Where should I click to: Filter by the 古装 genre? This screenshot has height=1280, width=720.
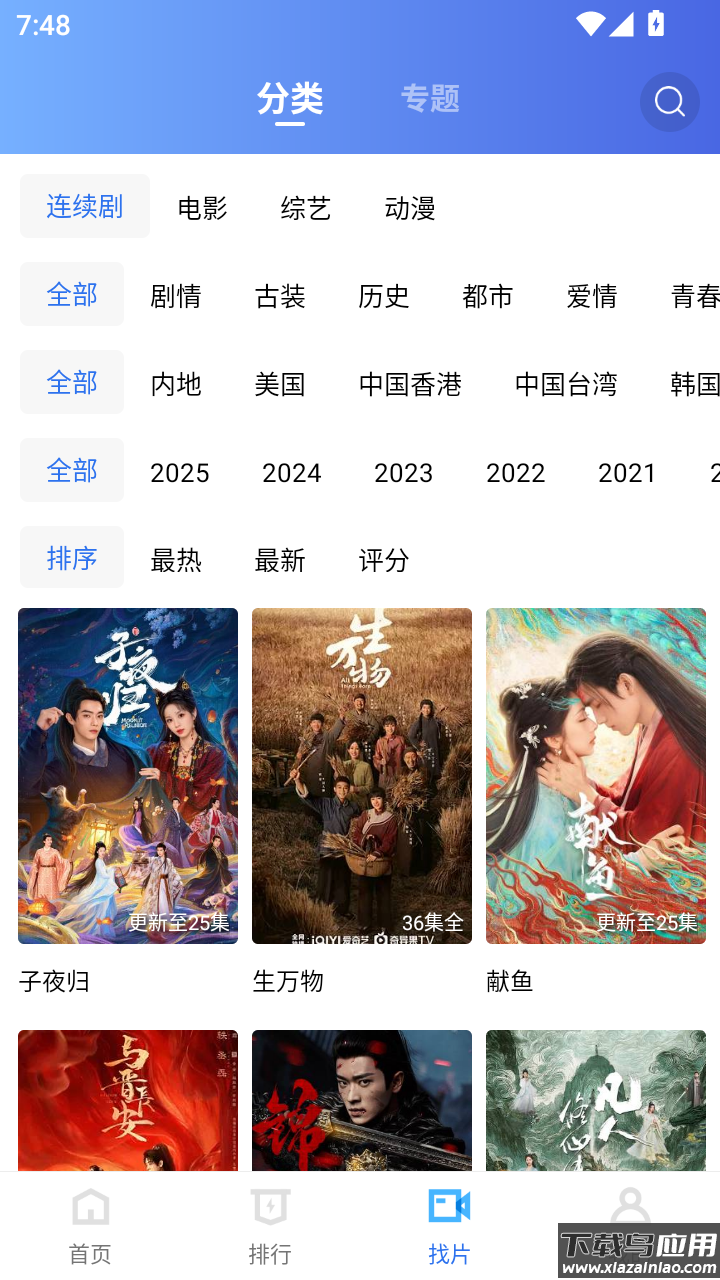(x=280, y=296)
